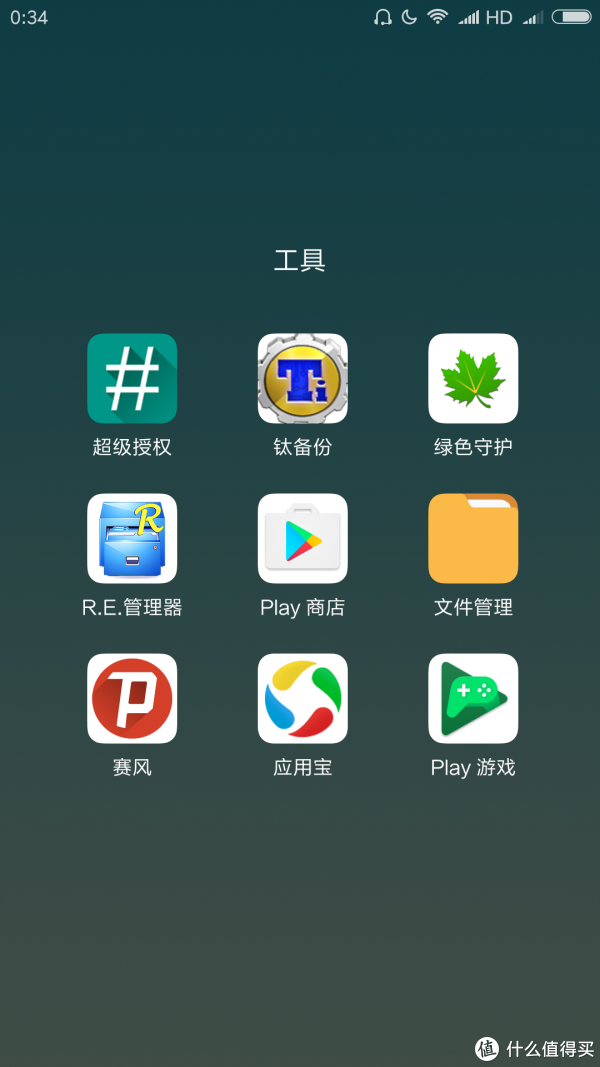Open the 应用宝 app store
Viewport: 600px width, 1067px height.
pyautogui.click(x=302, y=699)
